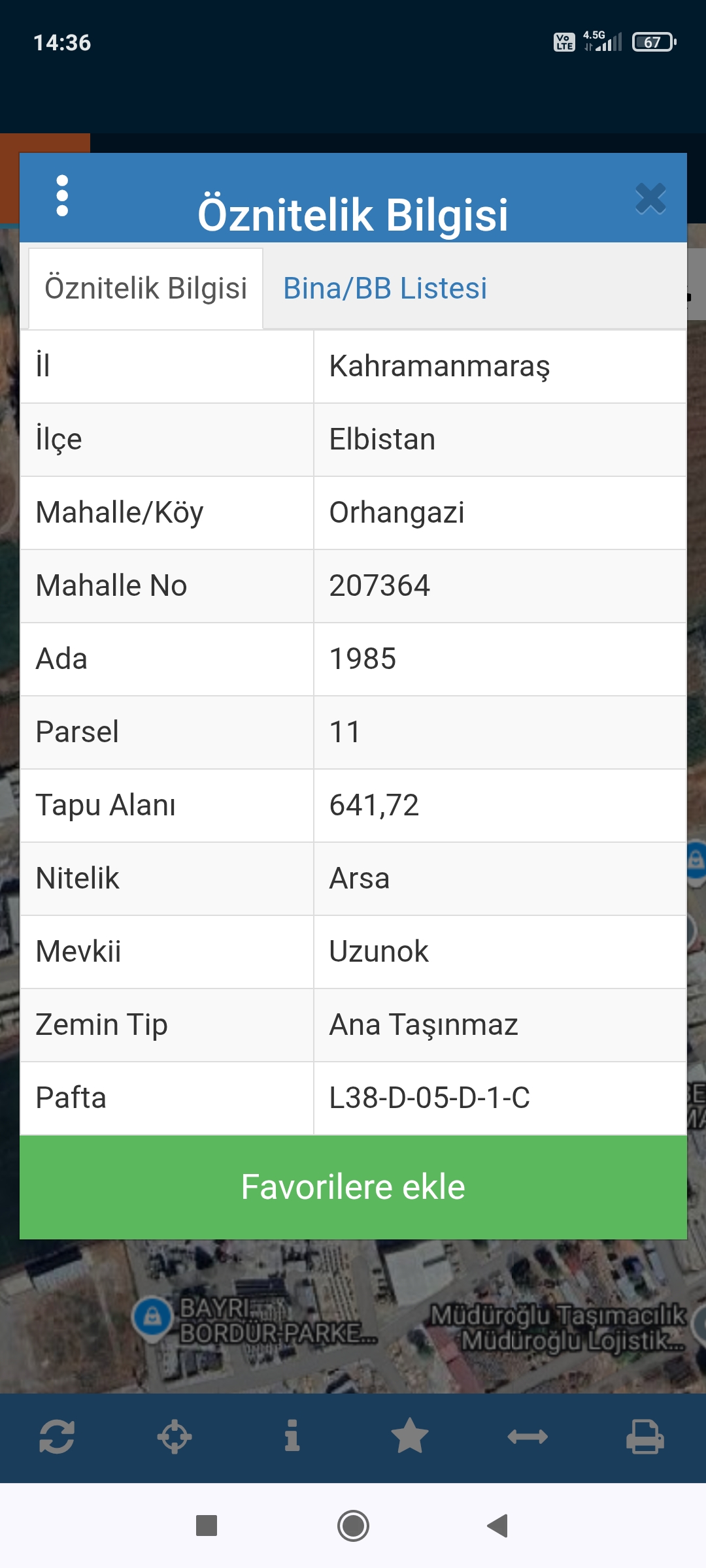Close the Öznitelik Bilgisi dialog
Viewport: 706px width, 1568px height.
tap(650, 199)
